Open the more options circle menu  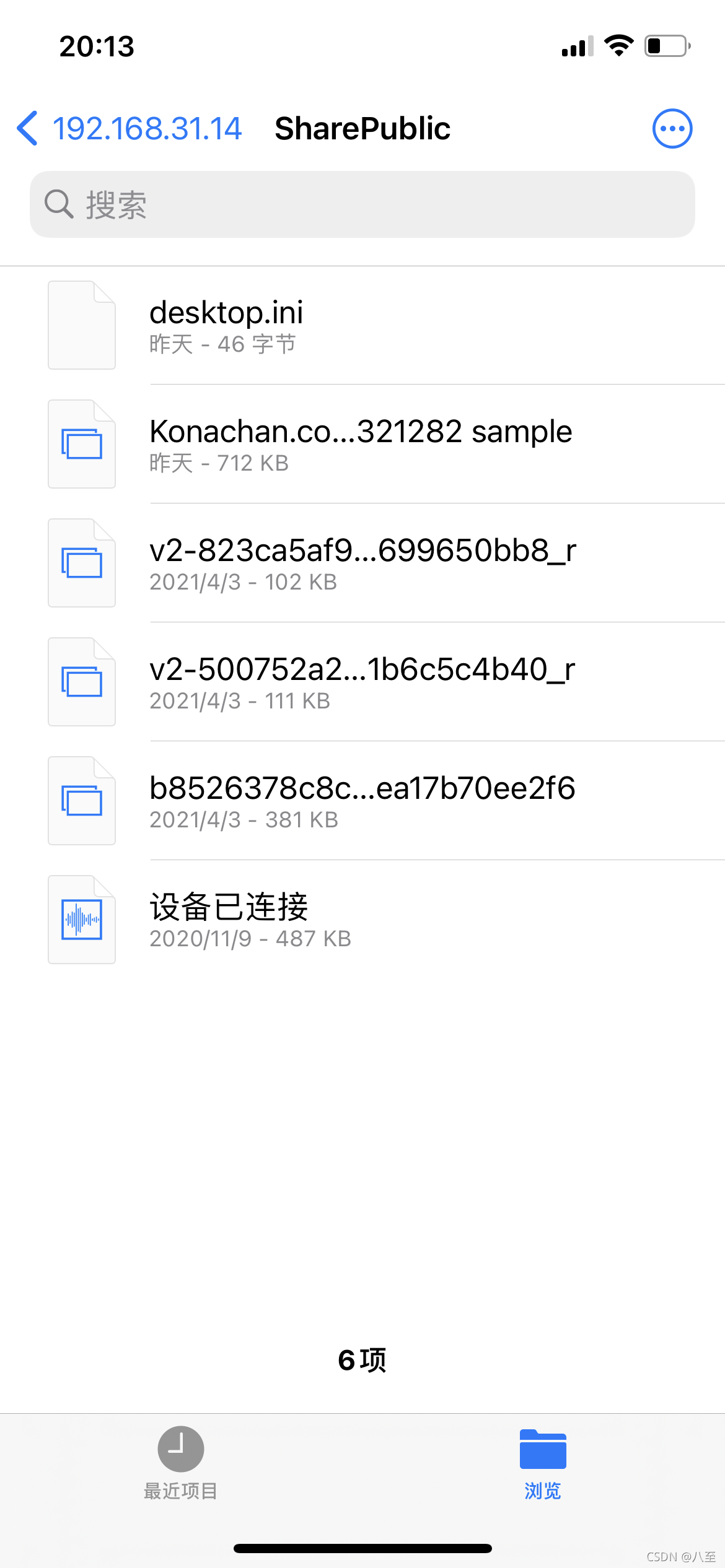672,129
